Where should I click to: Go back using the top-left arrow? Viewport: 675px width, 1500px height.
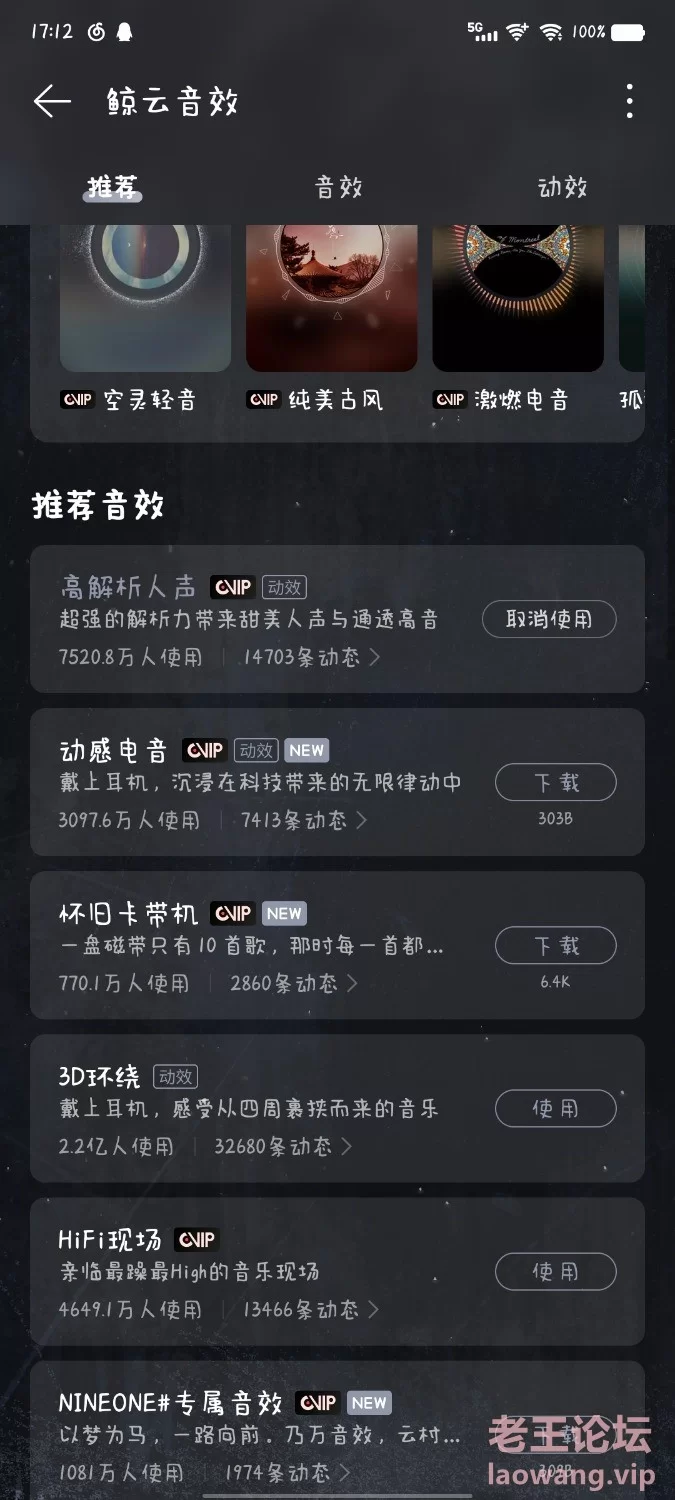pyautogui.click(x=52, y=102)
